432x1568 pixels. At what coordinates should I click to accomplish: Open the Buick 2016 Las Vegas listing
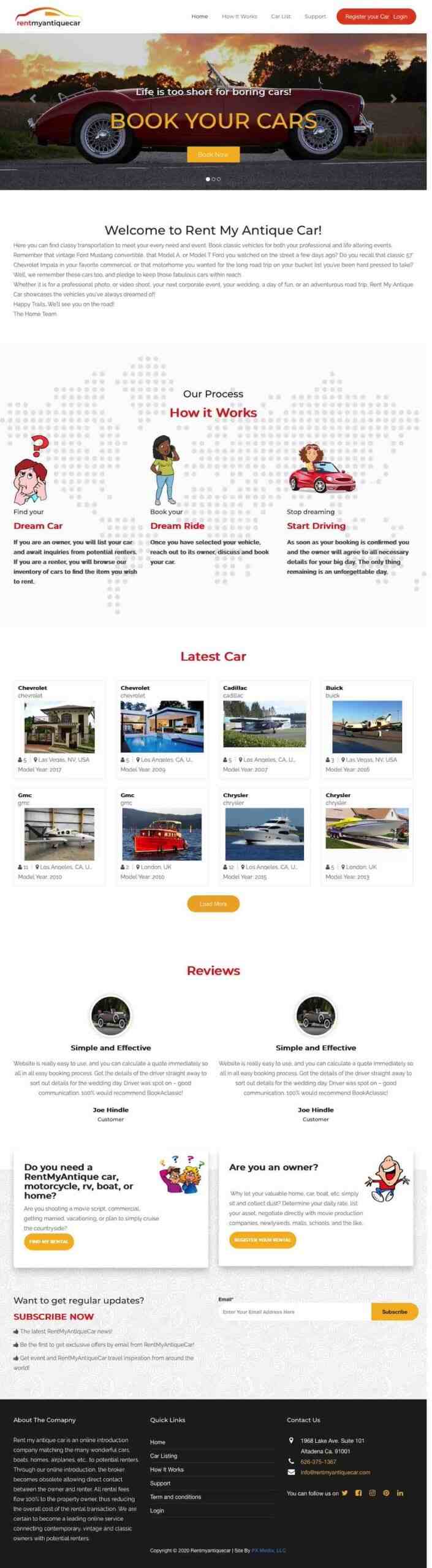tap(366, 726)
